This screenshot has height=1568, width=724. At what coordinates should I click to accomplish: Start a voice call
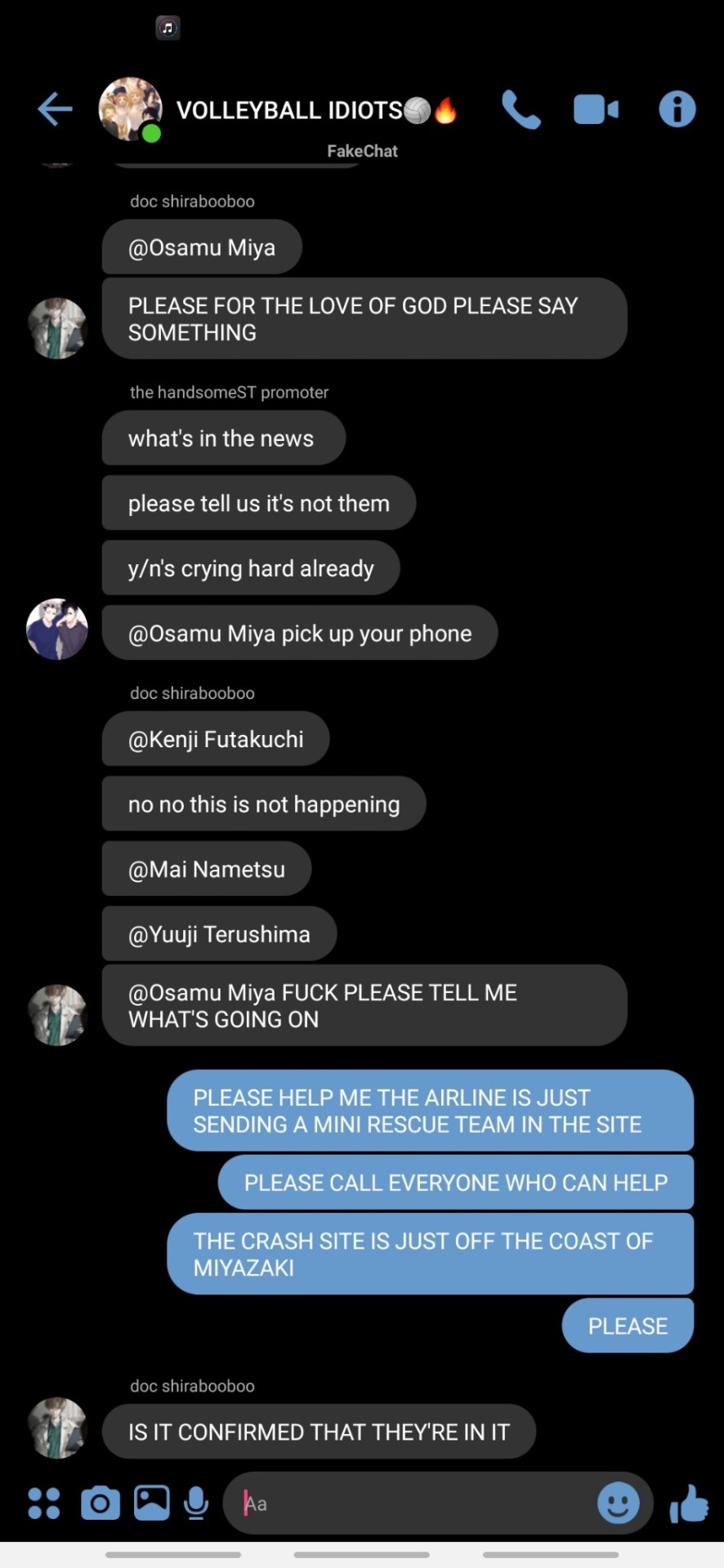[521, 109]
